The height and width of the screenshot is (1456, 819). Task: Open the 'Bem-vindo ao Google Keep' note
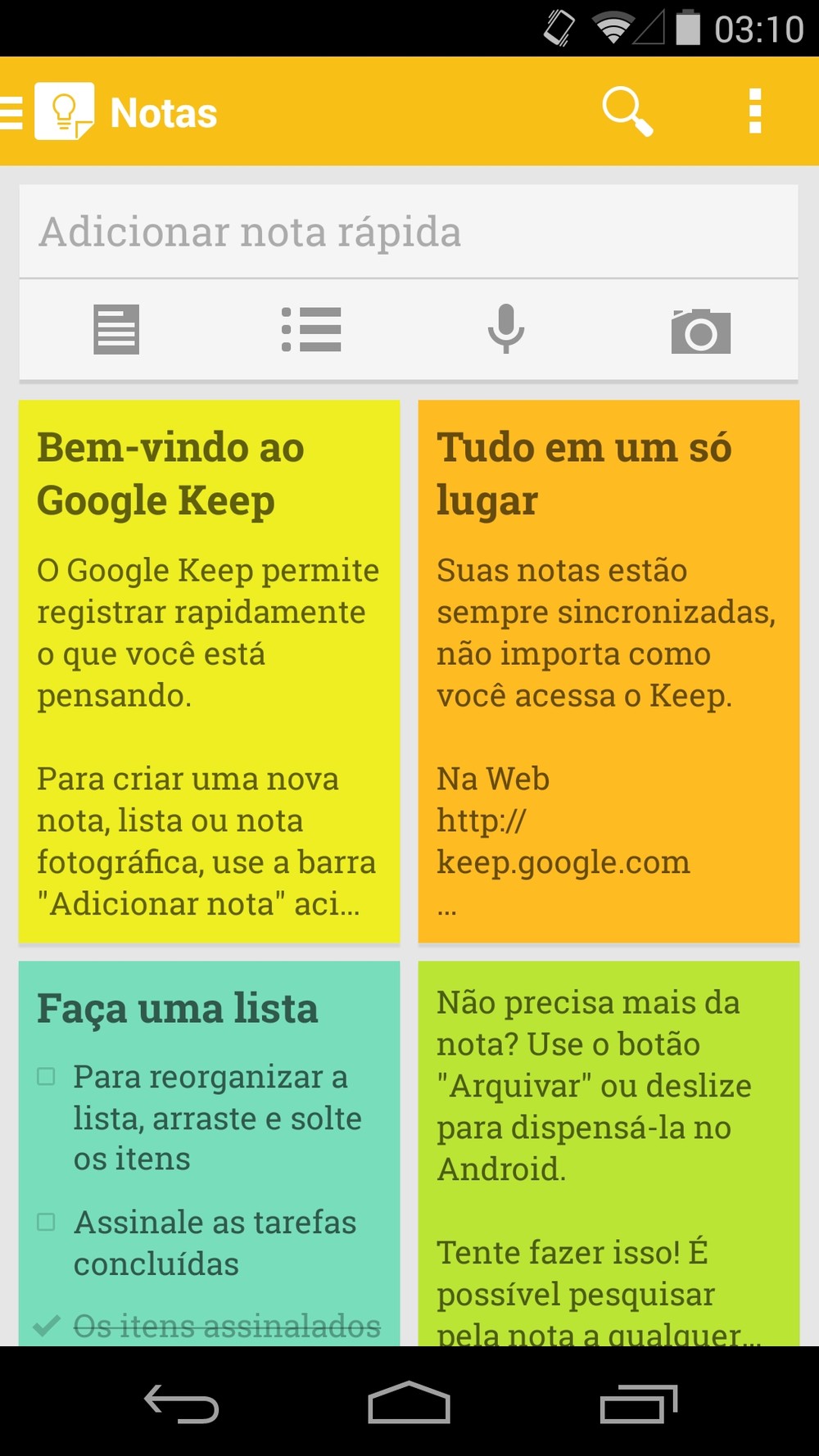[209, 671]
